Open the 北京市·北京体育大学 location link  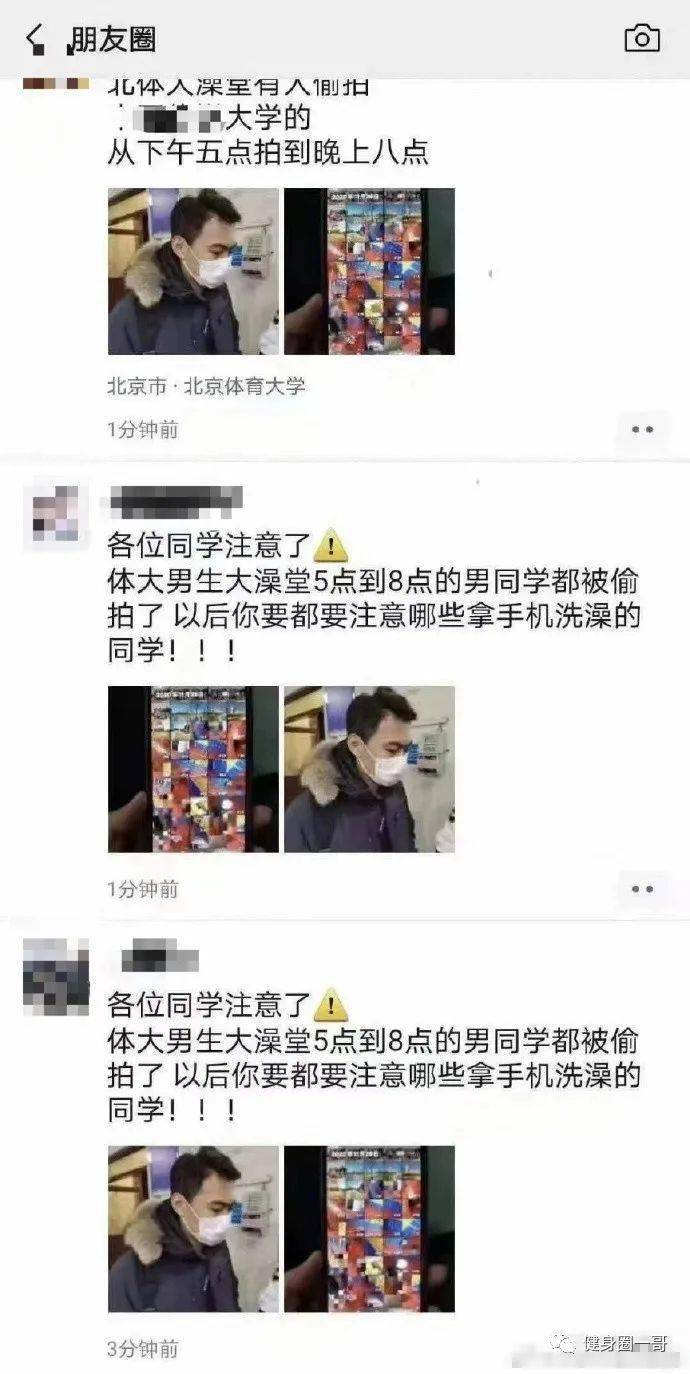click(206, 386)
